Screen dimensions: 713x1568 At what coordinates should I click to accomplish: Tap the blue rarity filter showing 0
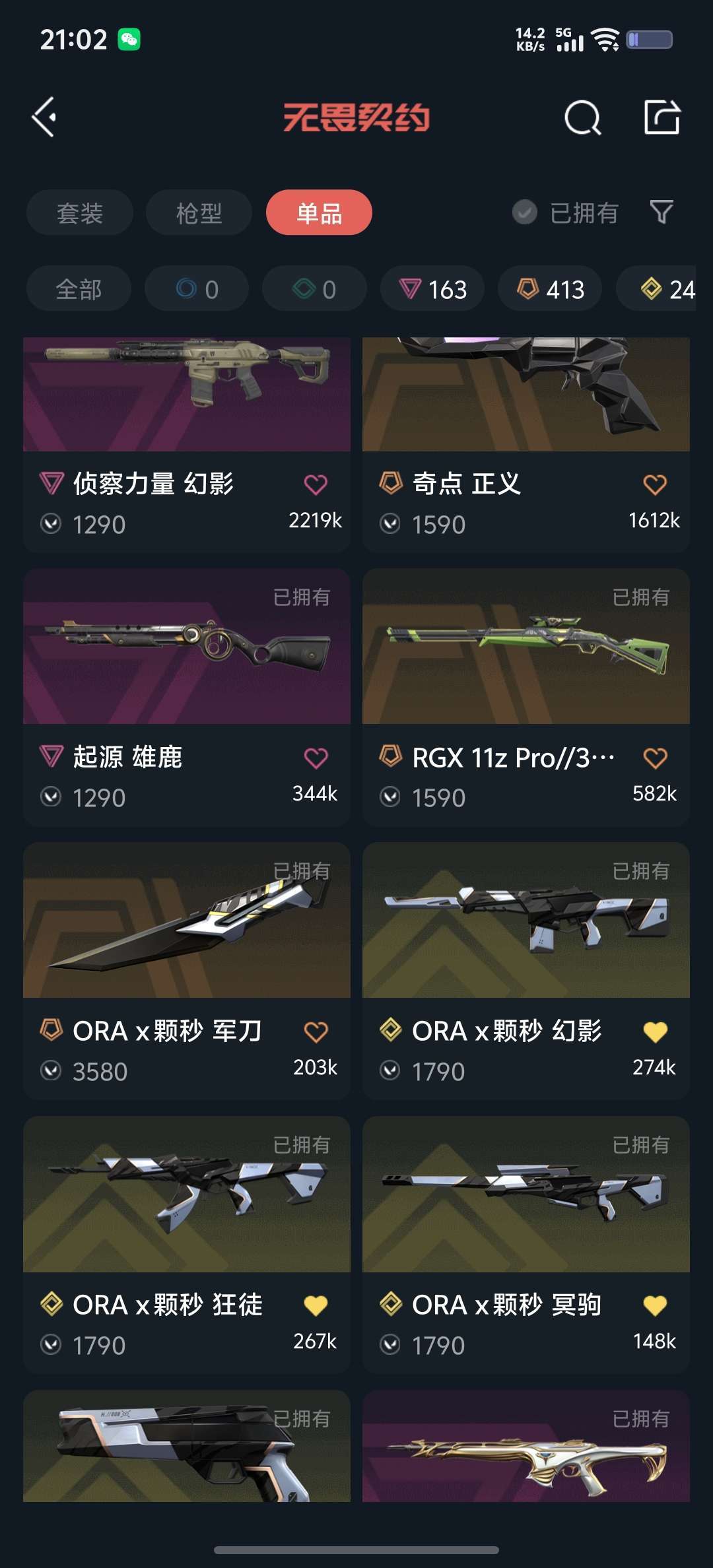(196, 288)
